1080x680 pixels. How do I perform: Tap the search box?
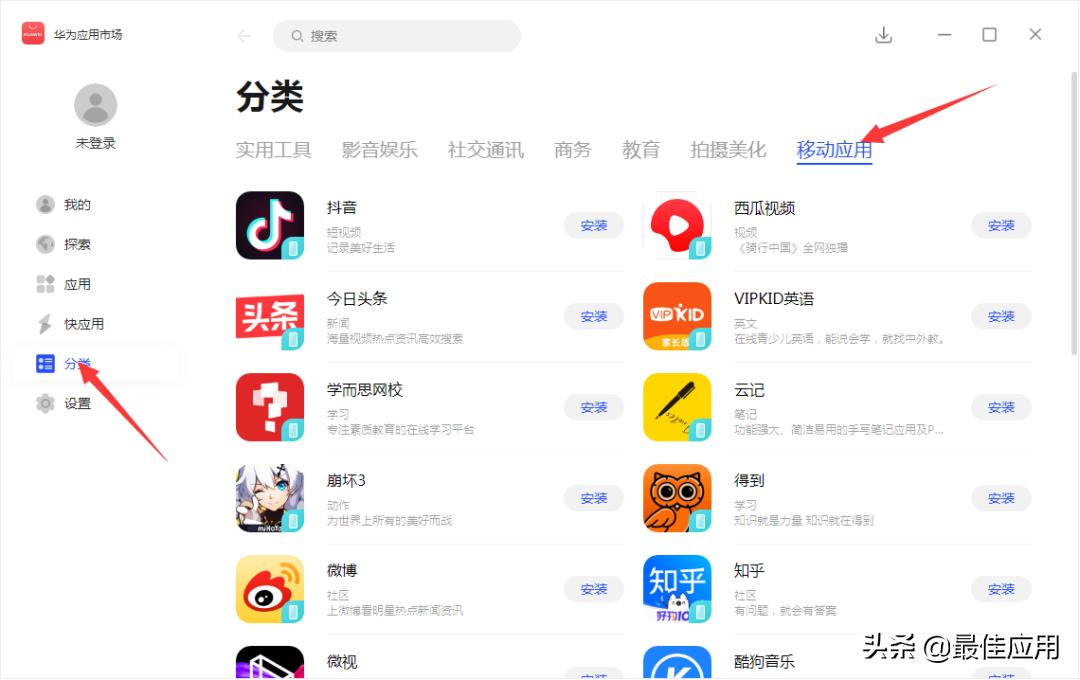[x=397, y=36]
